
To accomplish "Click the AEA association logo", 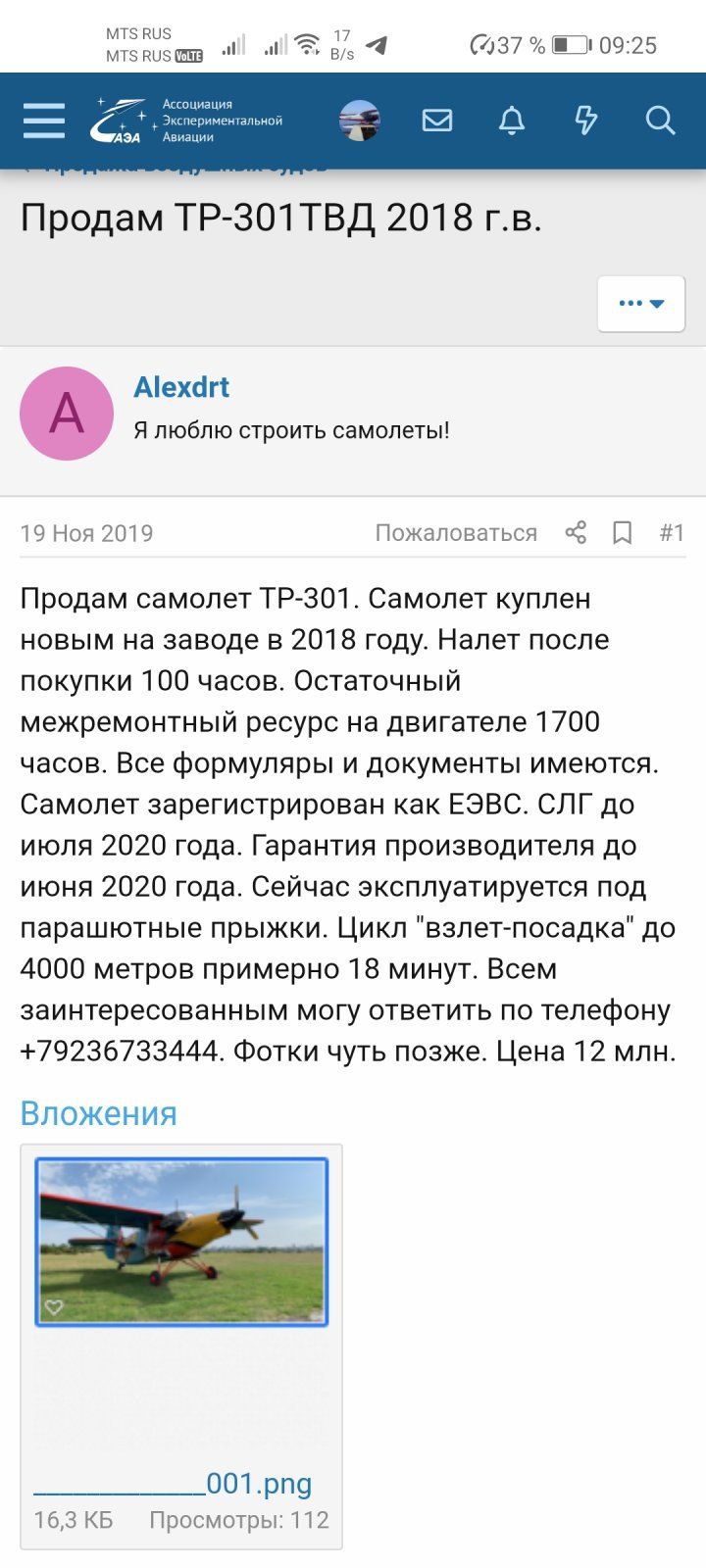I will pos(118,120).
